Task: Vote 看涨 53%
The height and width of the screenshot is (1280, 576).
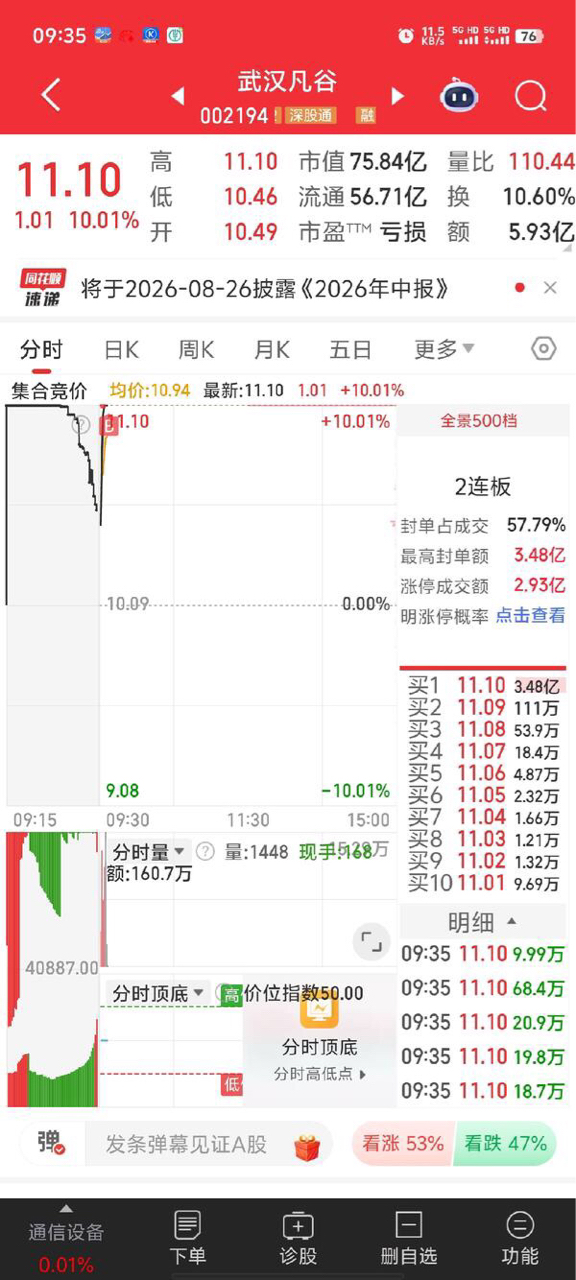Action: coord(402,1144)
